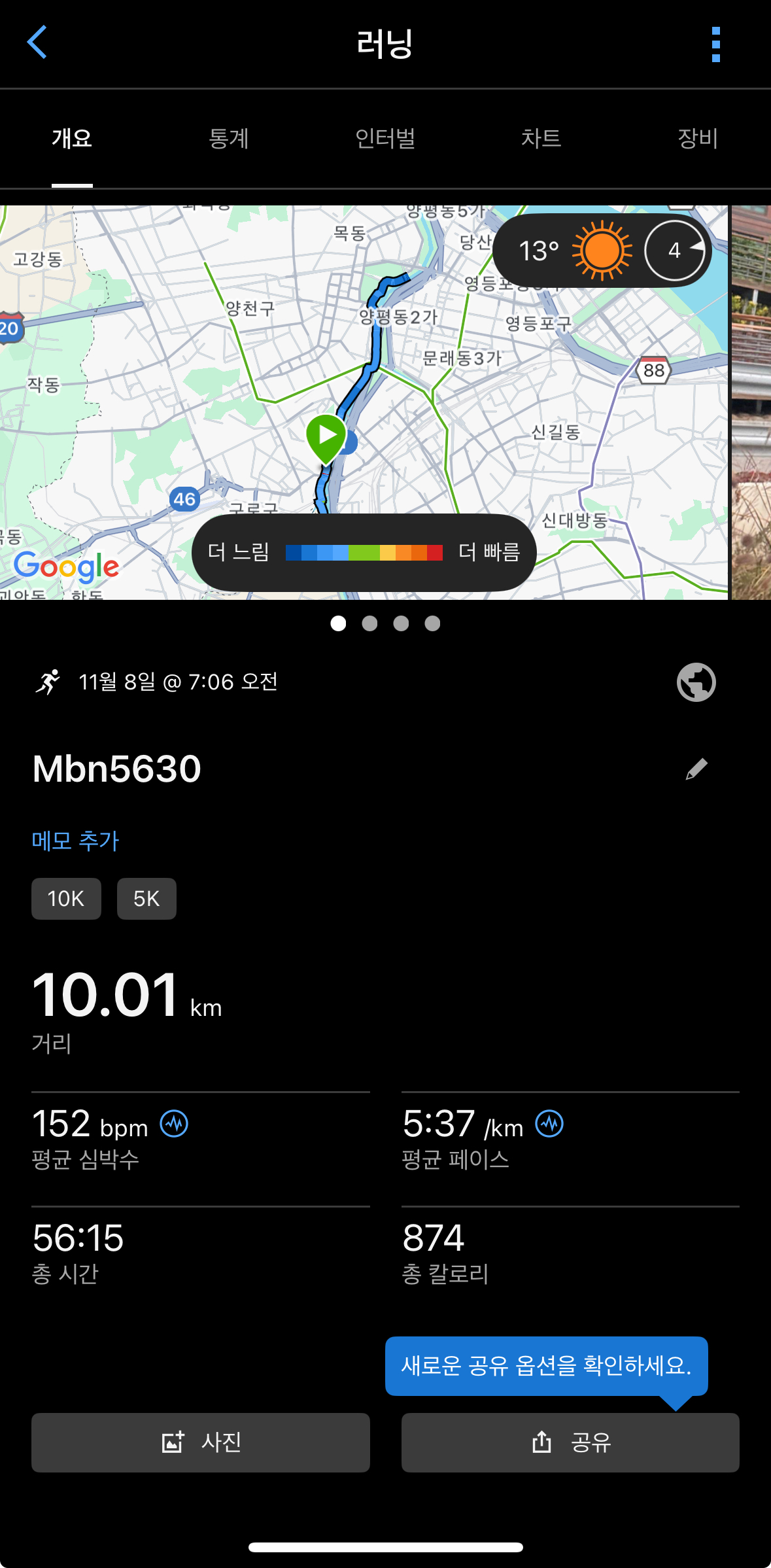The image size is (771, 1568).
Task: Open the privacy globe settings
Action: point(695,682)
